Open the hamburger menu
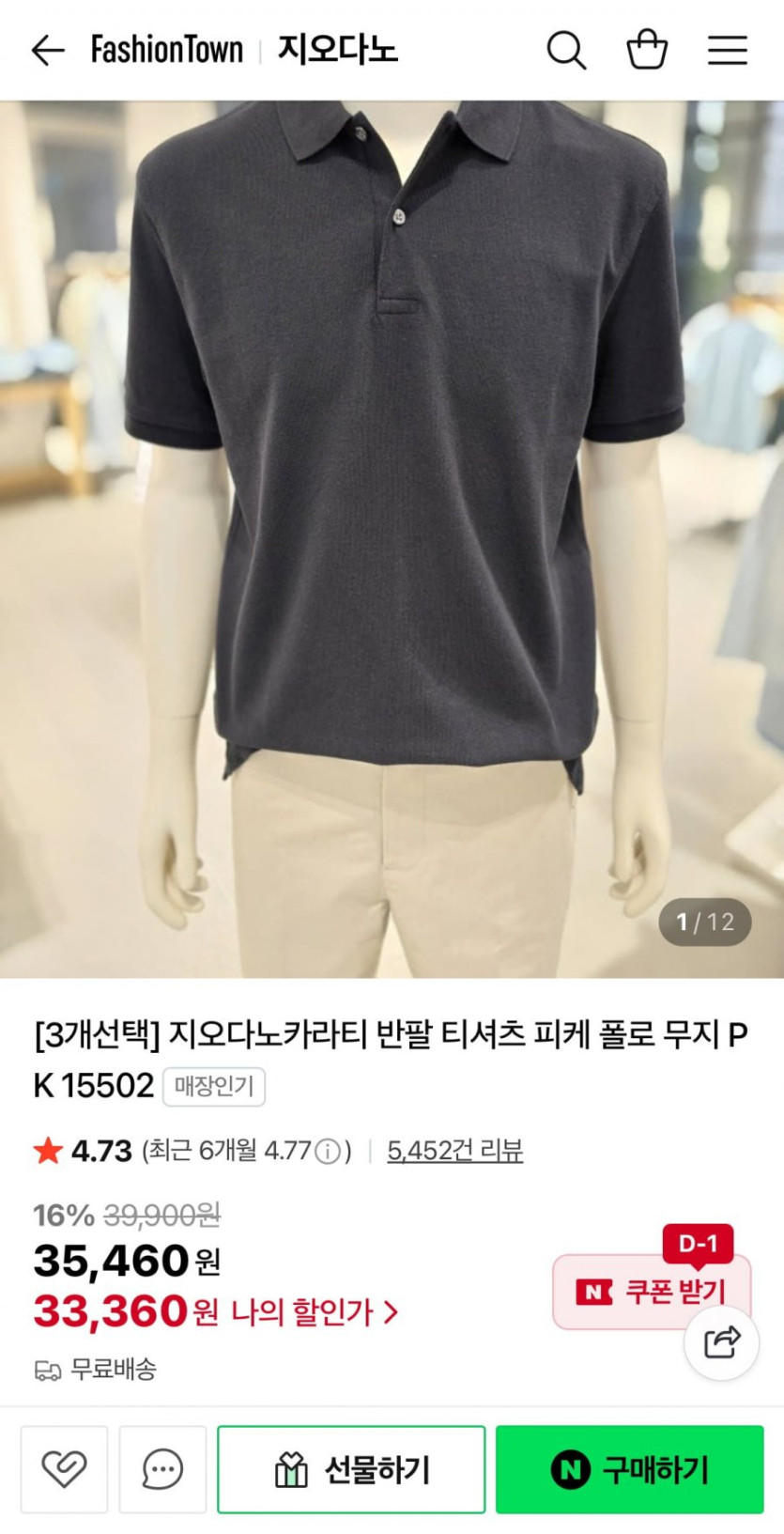This screenshot has width=784, height=1534. point(727,50)
